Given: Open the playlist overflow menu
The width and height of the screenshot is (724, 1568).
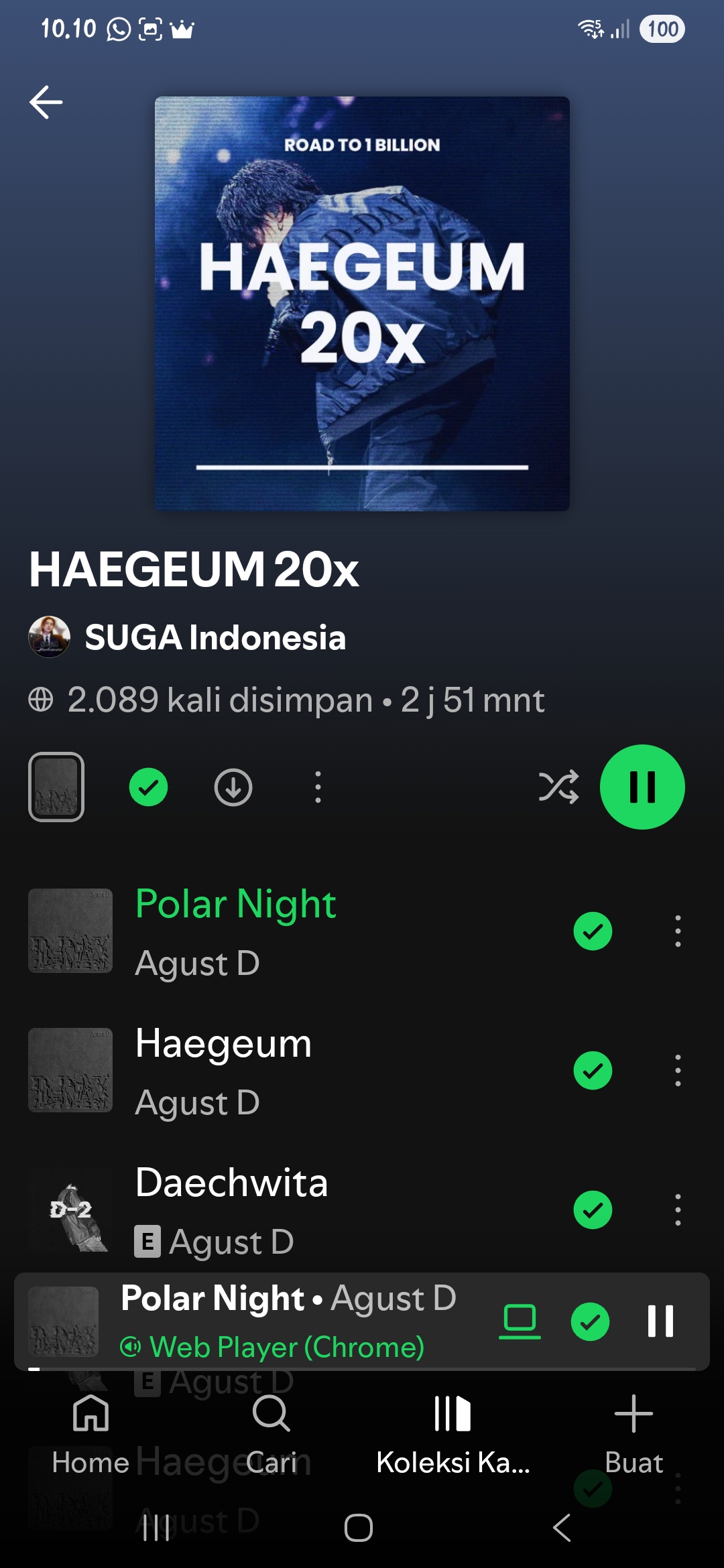Looking at the screenshot, I should click(318, 787).
